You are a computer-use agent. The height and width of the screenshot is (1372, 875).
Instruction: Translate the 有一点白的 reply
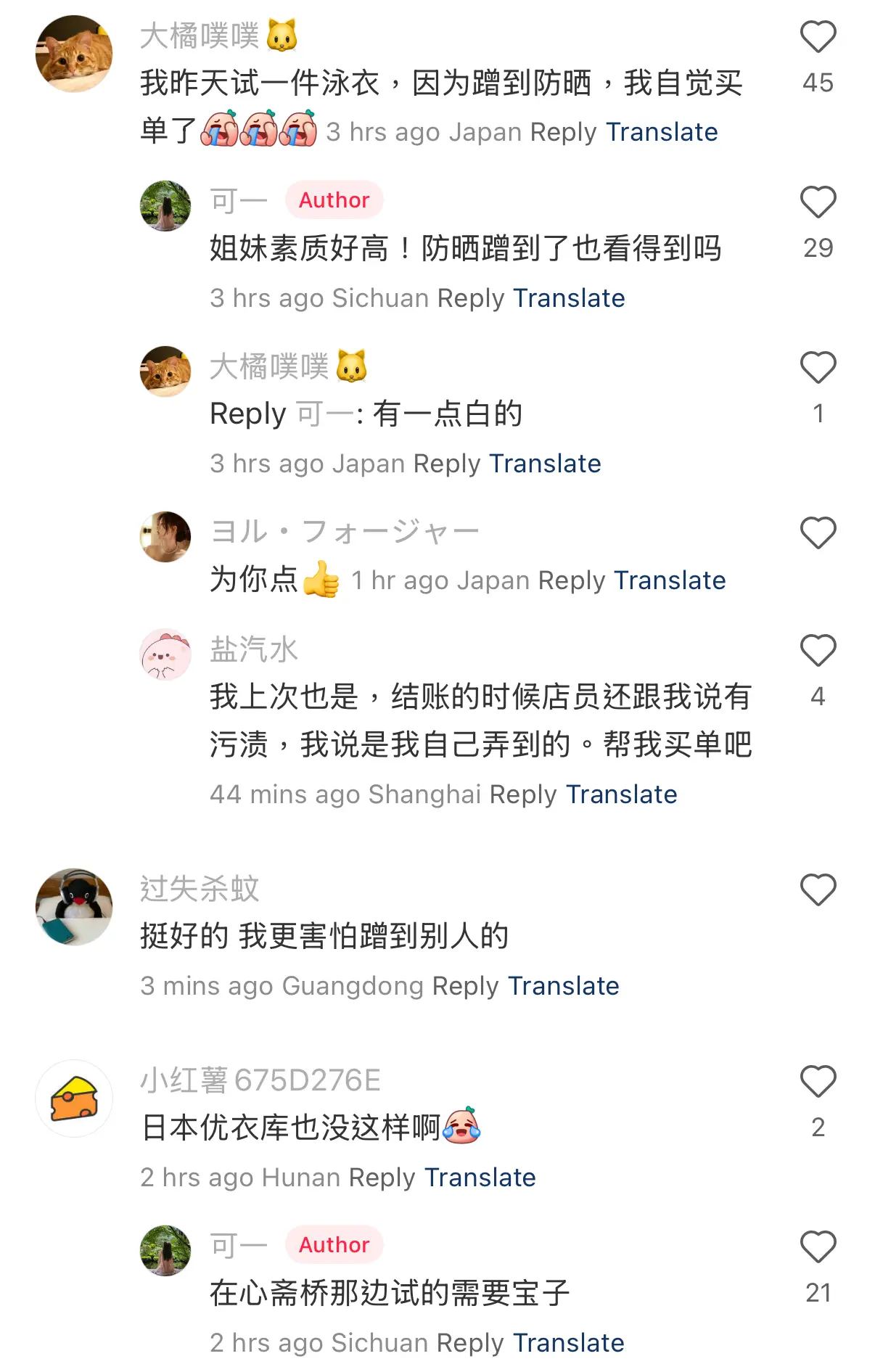(545, 464)
